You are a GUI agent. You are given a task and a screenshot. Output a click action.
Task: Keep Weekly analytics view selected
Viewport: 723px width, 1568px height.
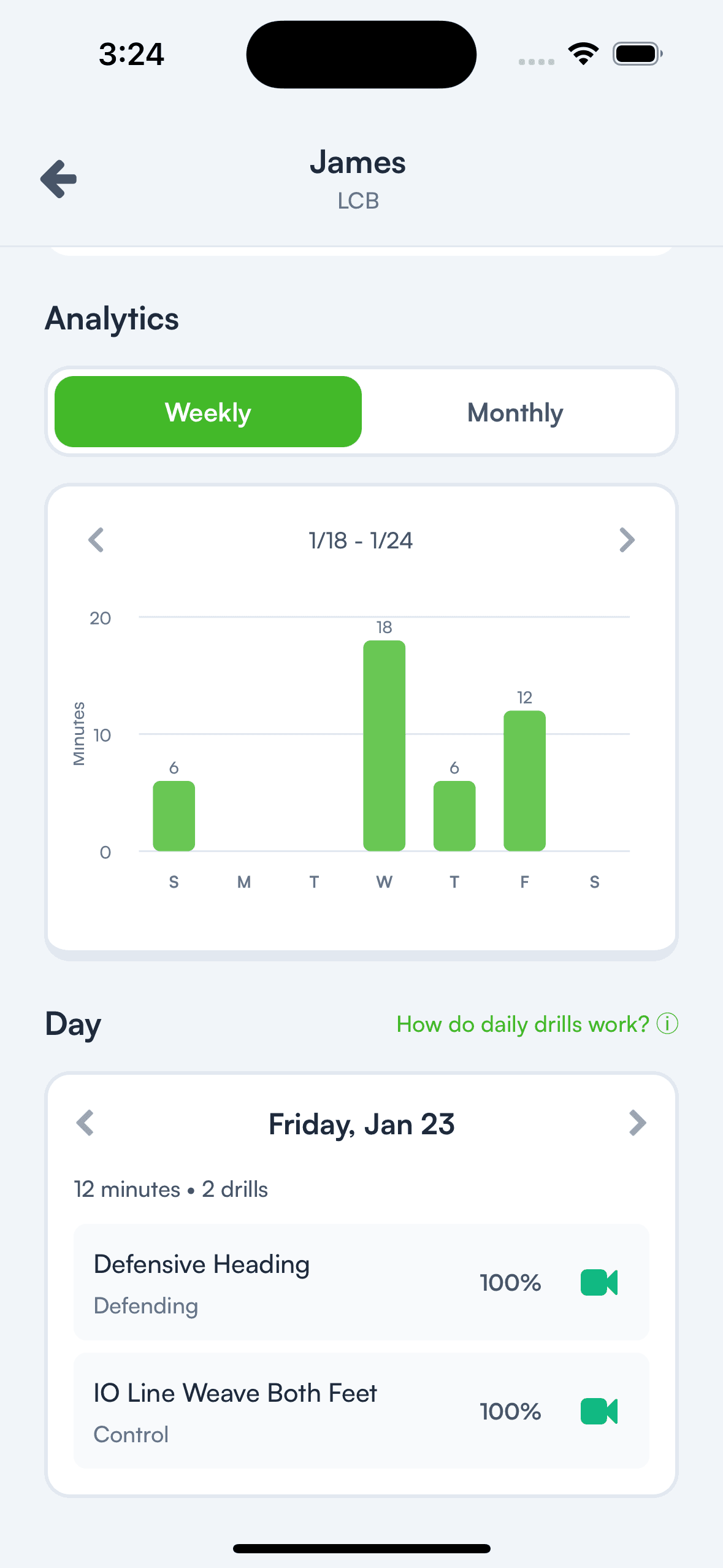[x=208, y=412]
